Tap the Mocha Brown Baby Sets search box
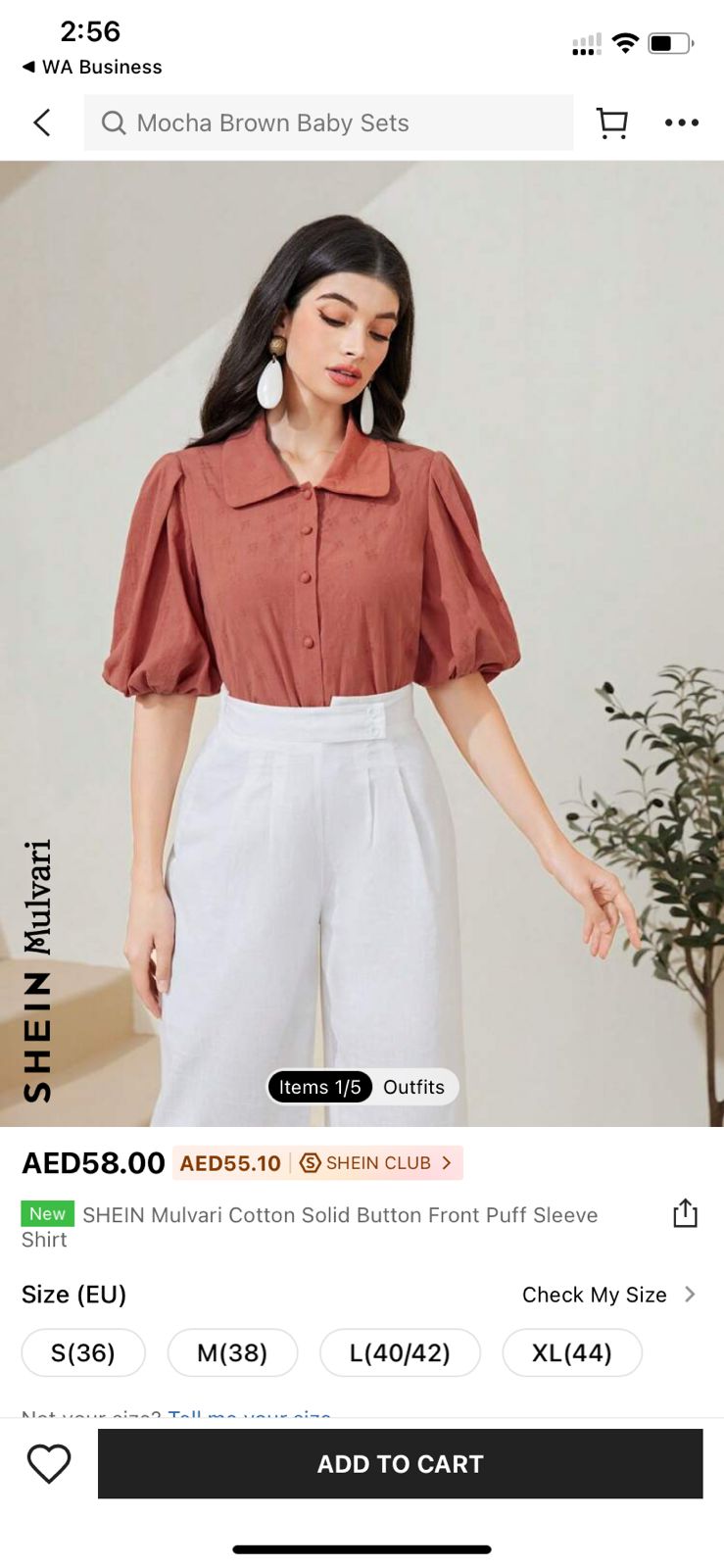This screenshot has height=1568, width=724. (328, 122)
